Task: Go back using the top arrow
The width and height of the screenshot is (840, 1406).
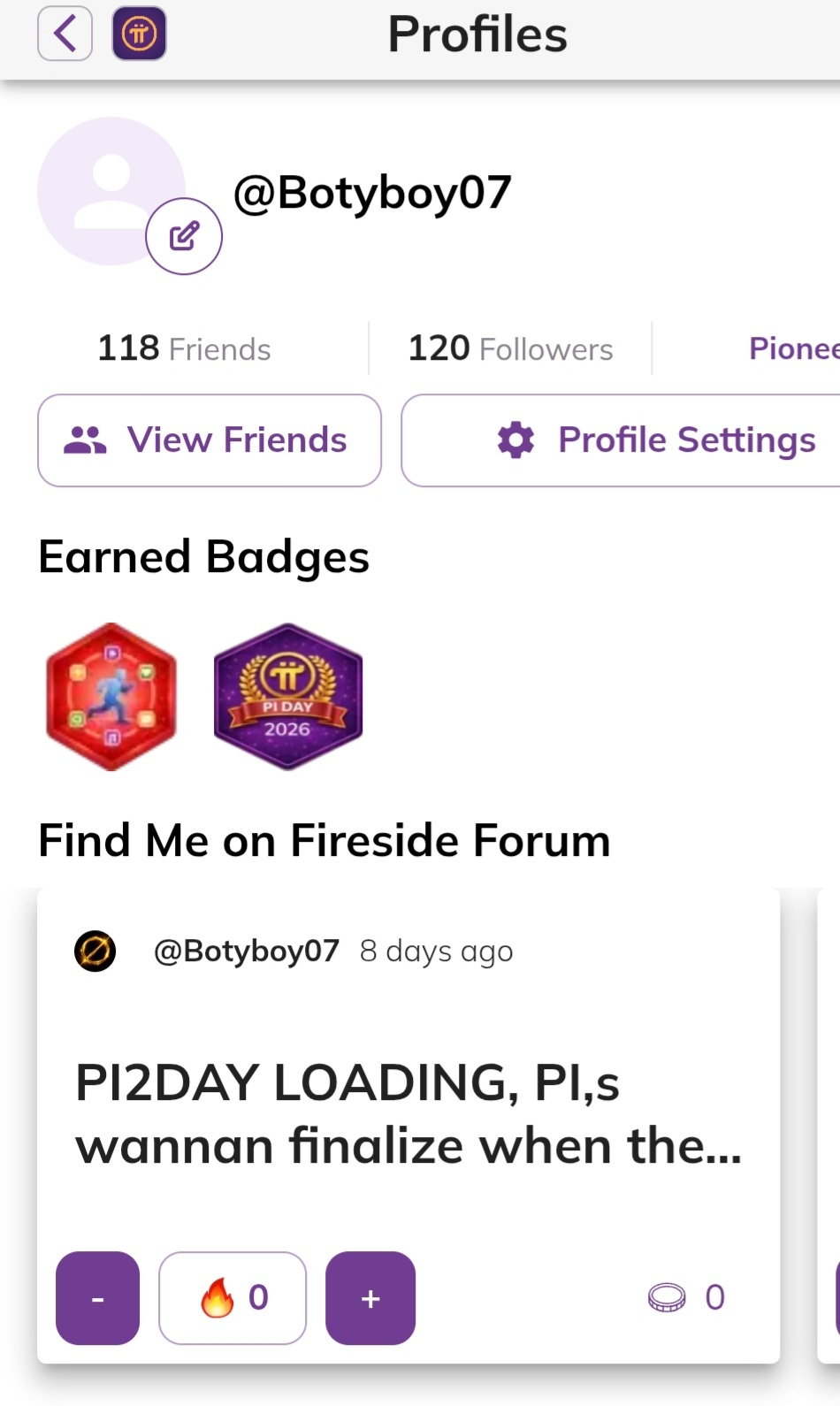Action: tap(65, 34)
